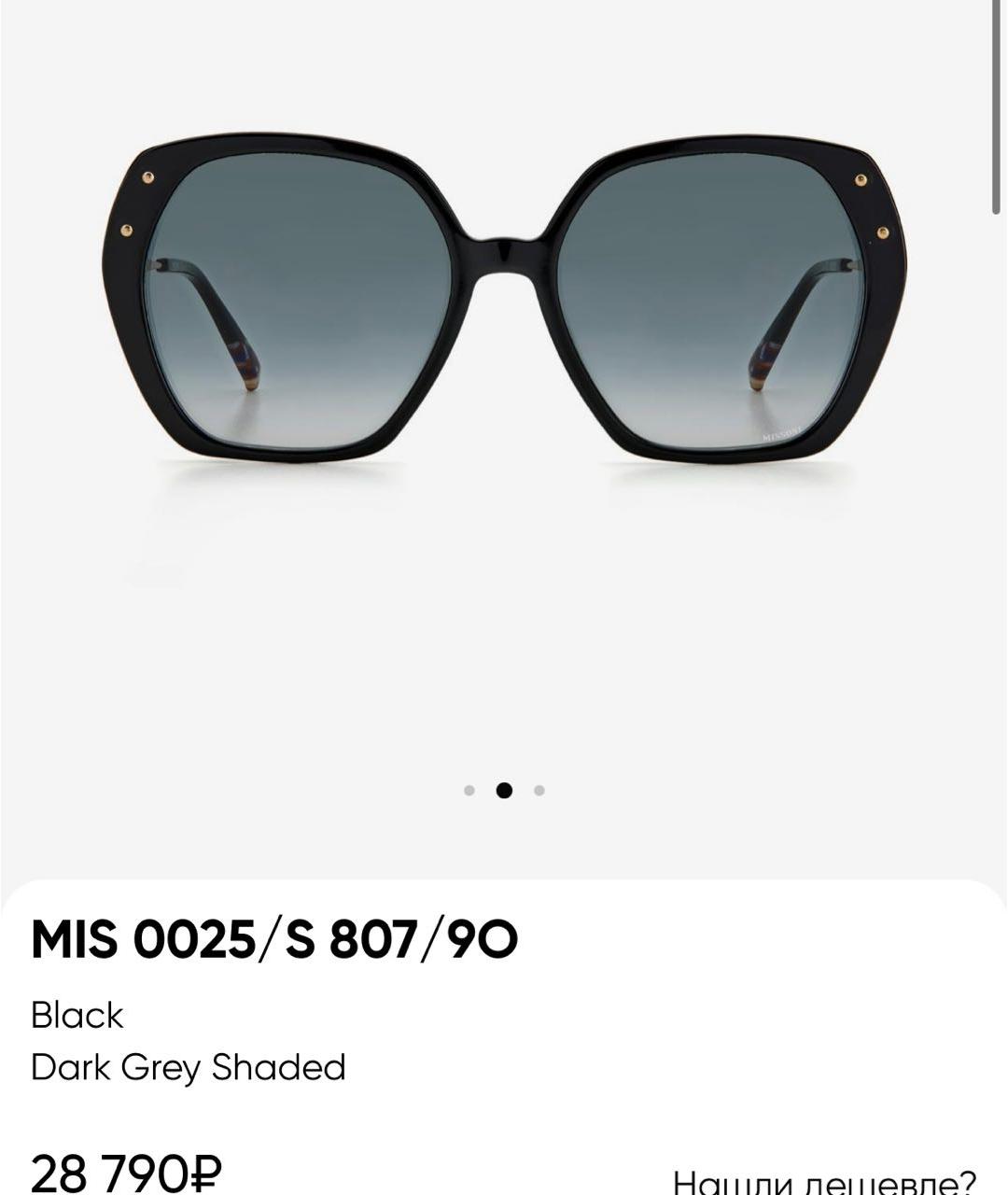Select the third photo indicator dot
The height and width of the screenshot is (1195, 1008).
click(x=539, y=791)
